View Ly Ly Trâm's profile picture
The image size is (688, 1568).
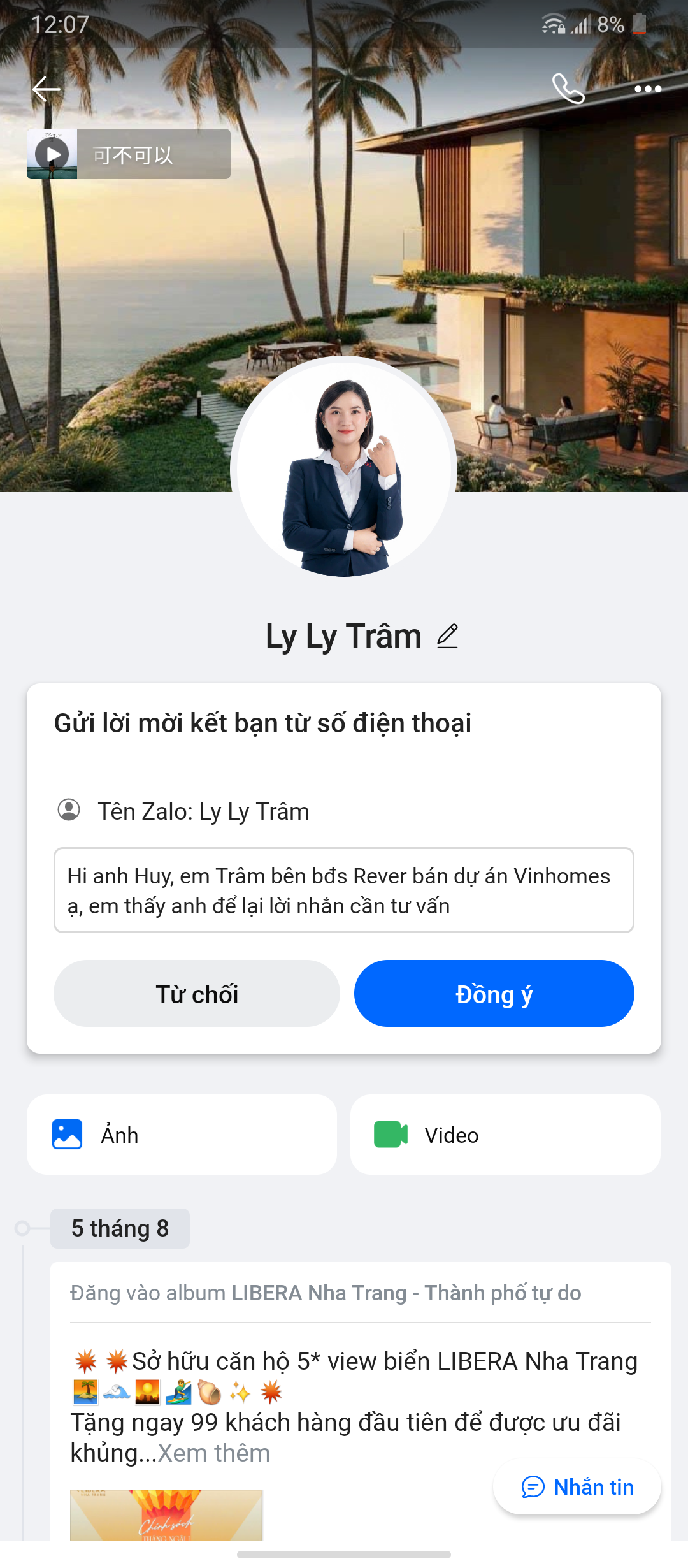pos(344,470)
